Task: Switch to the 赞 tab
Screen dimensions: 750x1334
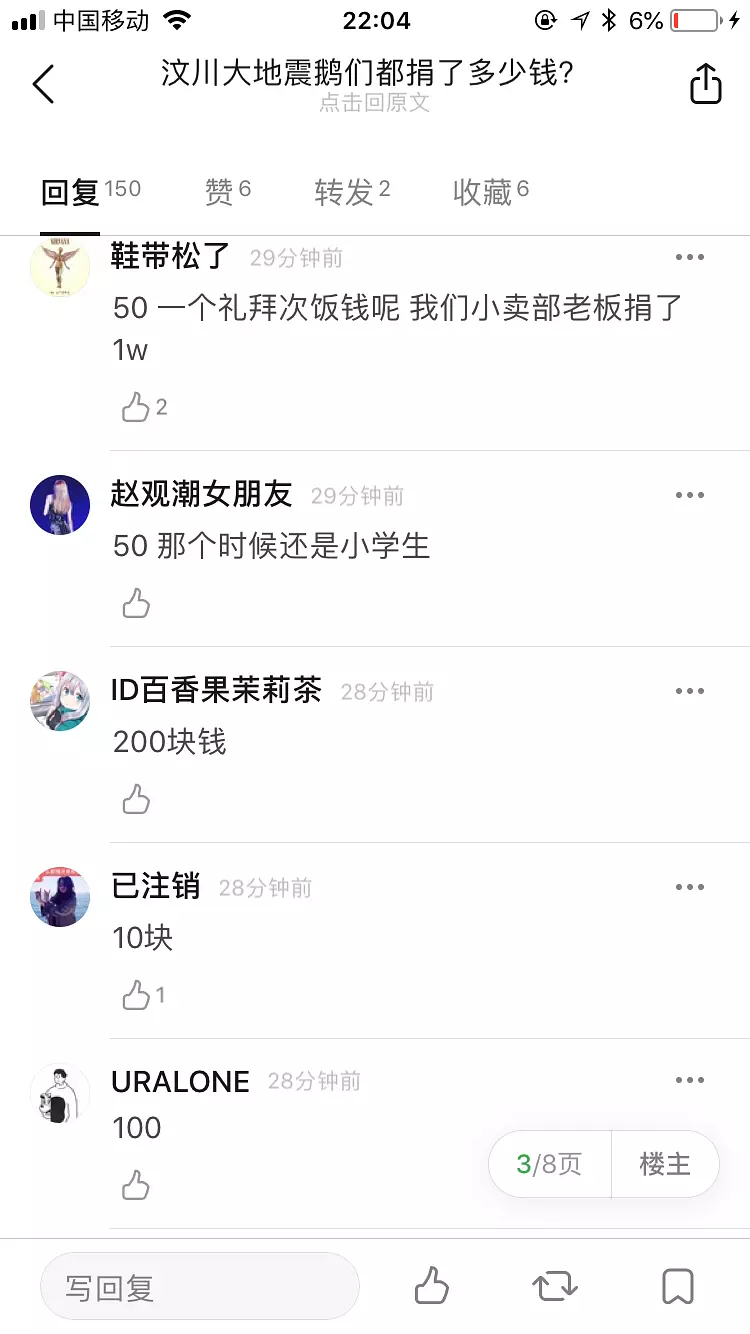Action: coord(227,191)
